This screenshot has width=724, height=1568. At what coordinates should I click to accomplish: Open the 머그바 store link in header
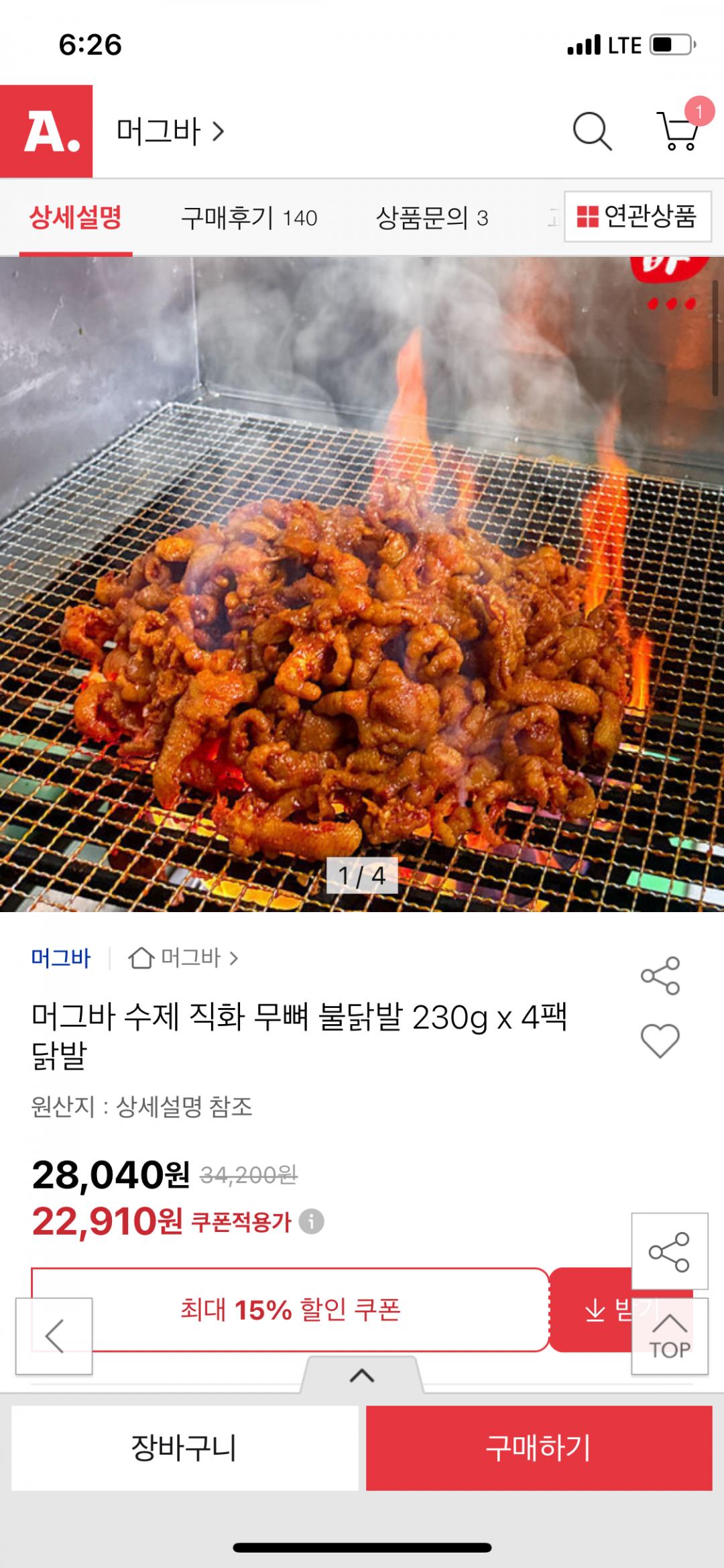click(170, 131)
